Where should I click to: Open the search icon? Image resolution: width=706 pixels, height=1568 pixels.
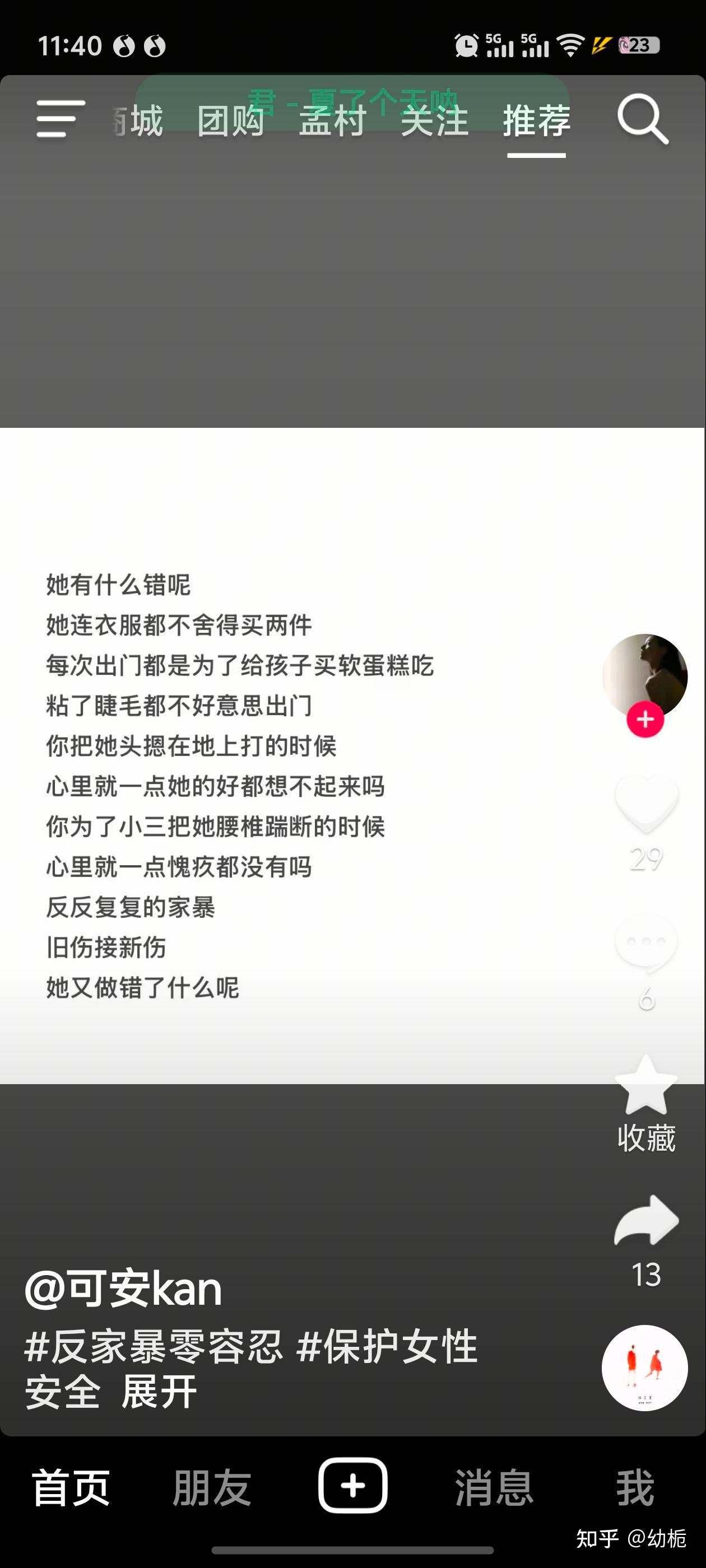[642, 119]
